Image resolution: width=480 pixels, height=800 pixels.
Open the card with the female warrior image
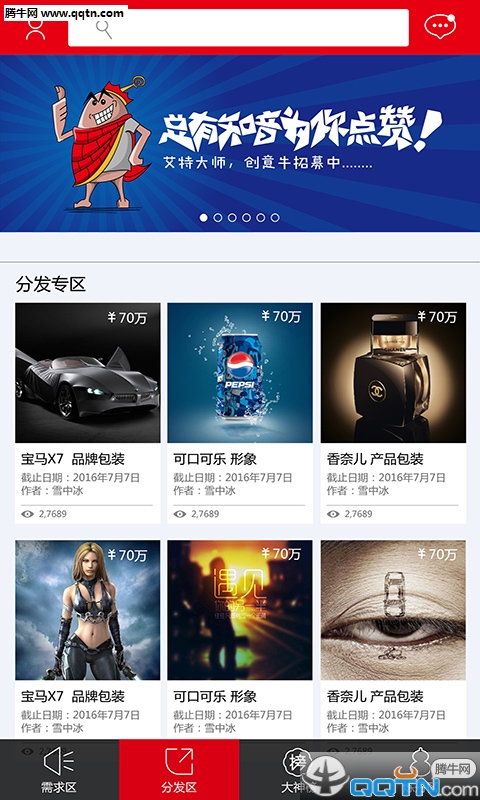click(x=88, y=640)
